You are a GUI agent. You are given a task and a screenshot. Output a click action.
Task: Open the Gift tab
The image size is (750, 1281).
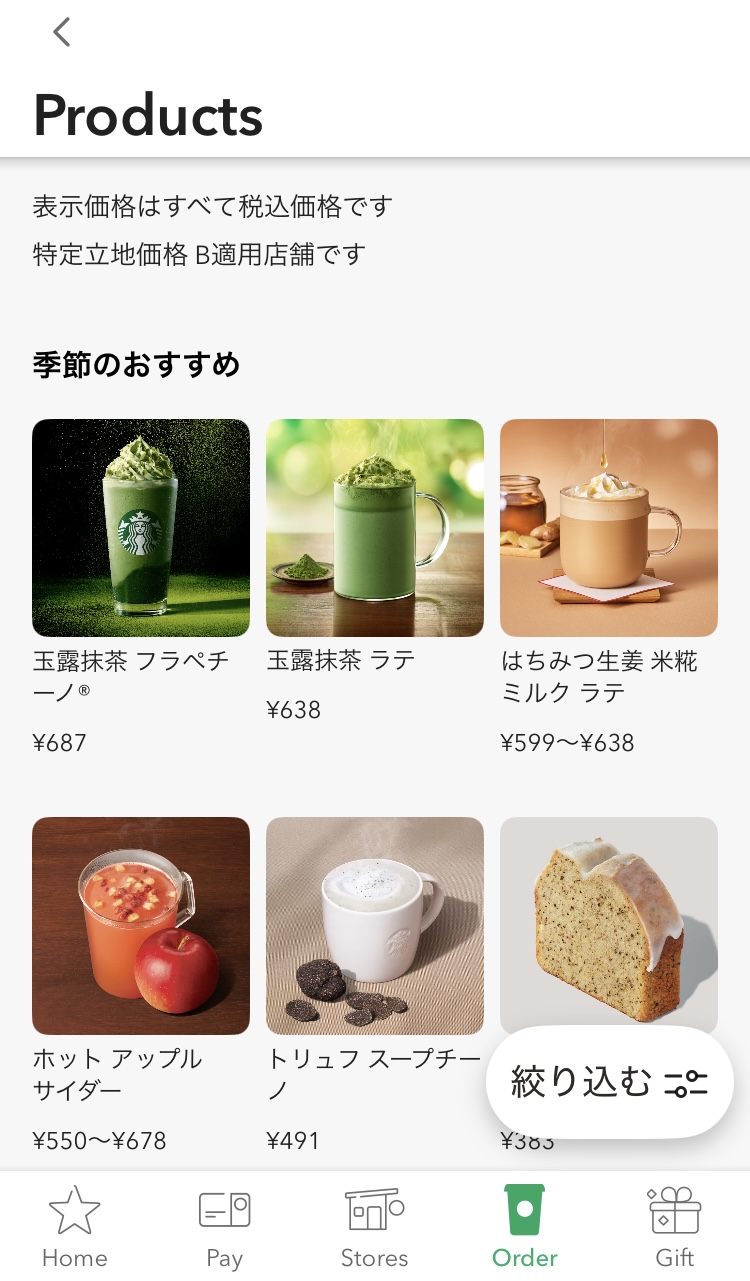pos(675,1226)
